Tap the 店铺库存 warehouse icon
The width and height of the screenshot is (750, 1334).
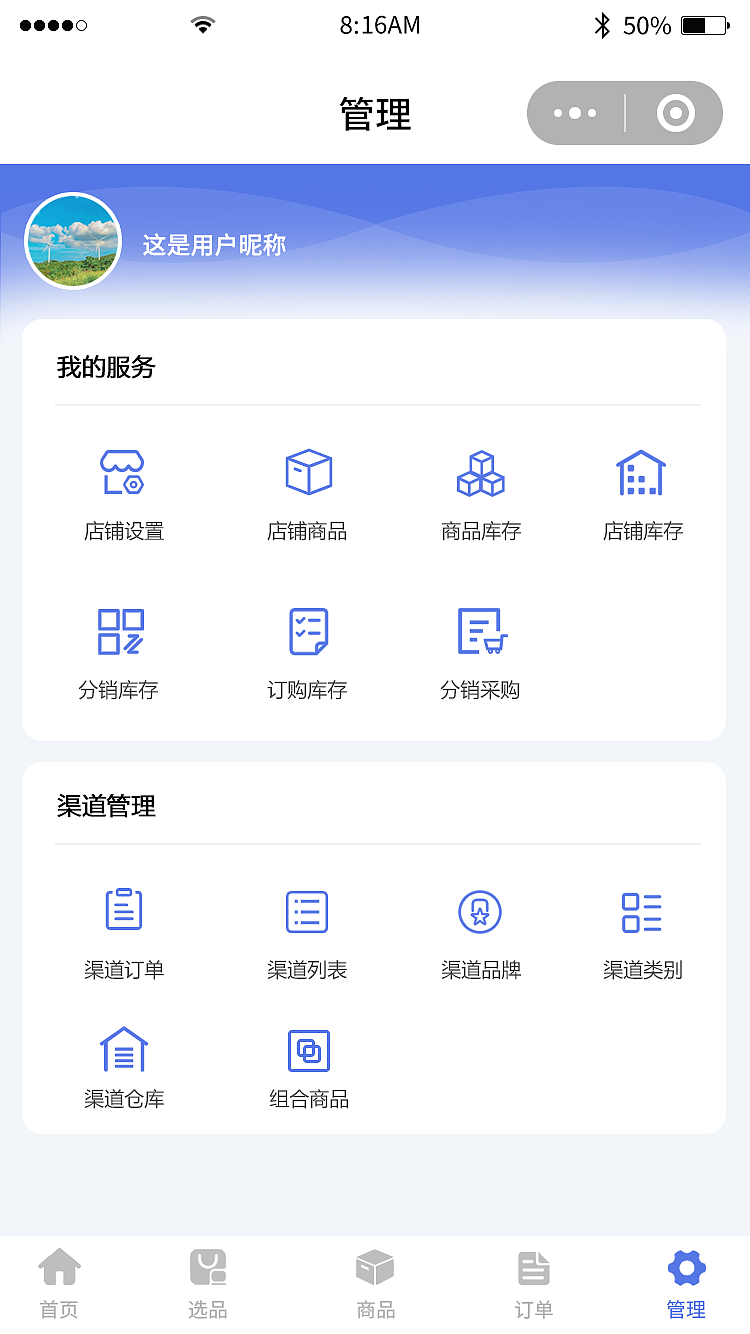(643, 472)
